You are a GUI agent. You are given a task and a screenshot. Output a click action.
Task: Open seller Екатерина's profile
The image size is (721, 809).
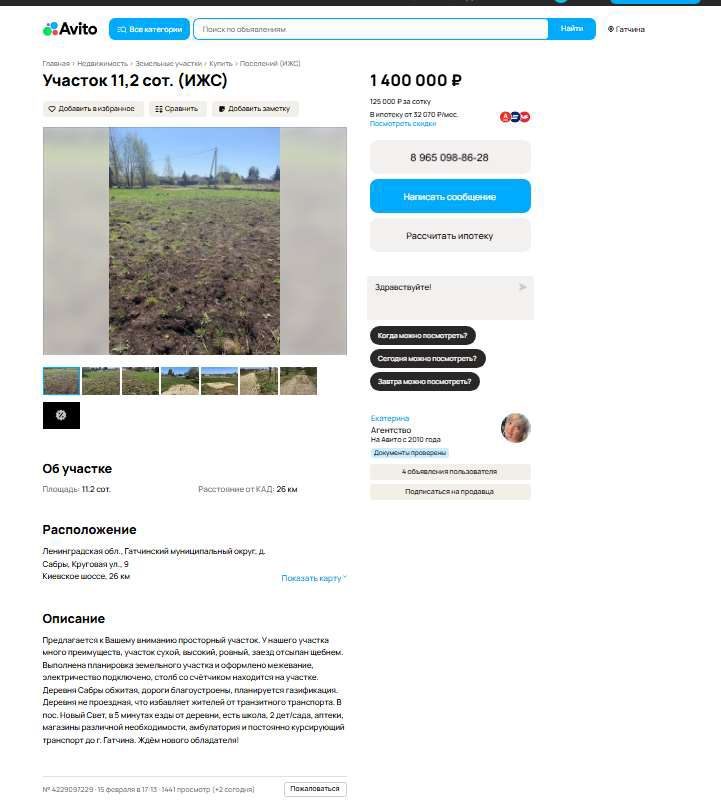pyautogui.click(x=390, y=418)
